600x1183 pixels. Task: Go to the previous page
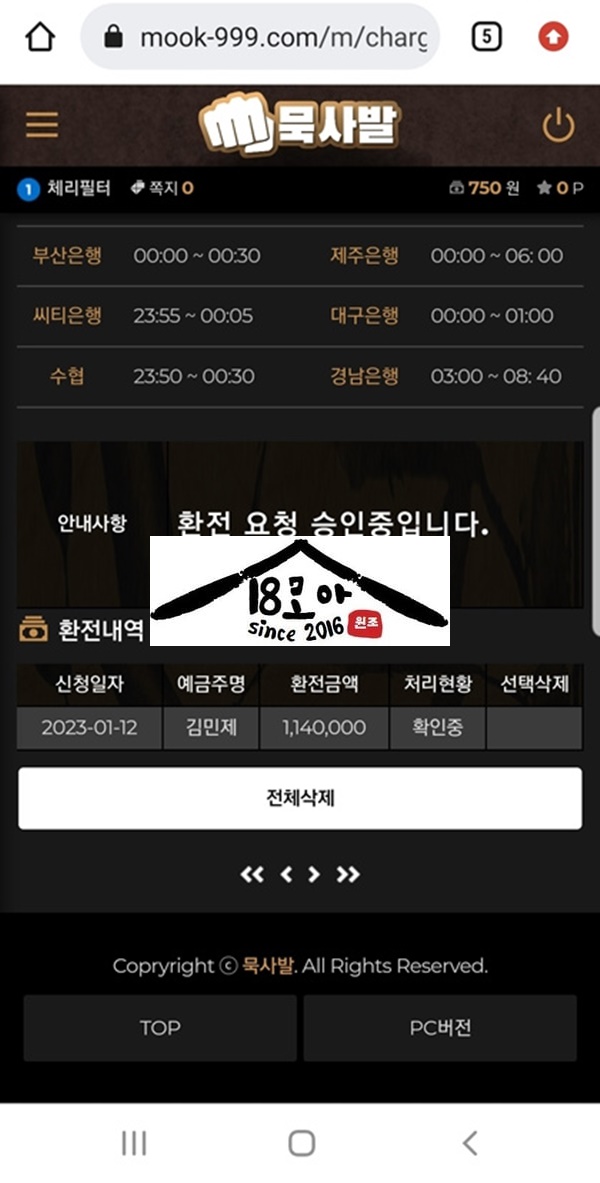(286, 875)
